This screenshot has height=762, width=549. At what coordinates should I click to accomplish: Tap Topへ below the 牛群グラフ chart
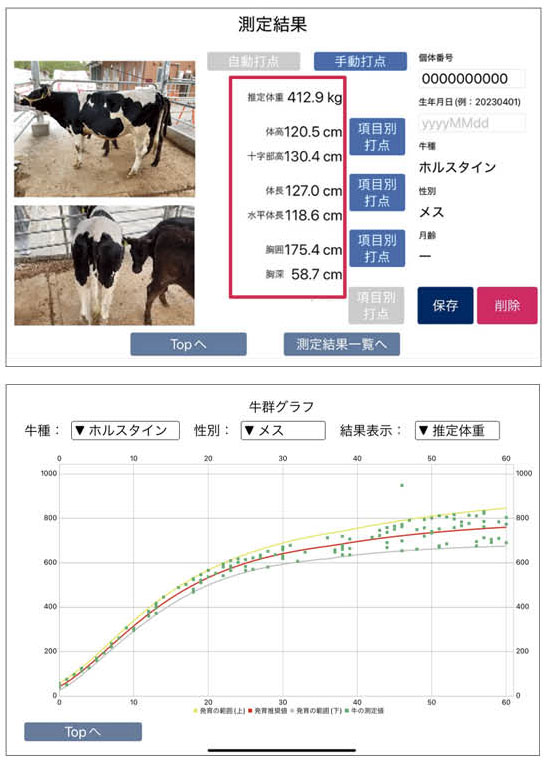(x=83, y=732)
